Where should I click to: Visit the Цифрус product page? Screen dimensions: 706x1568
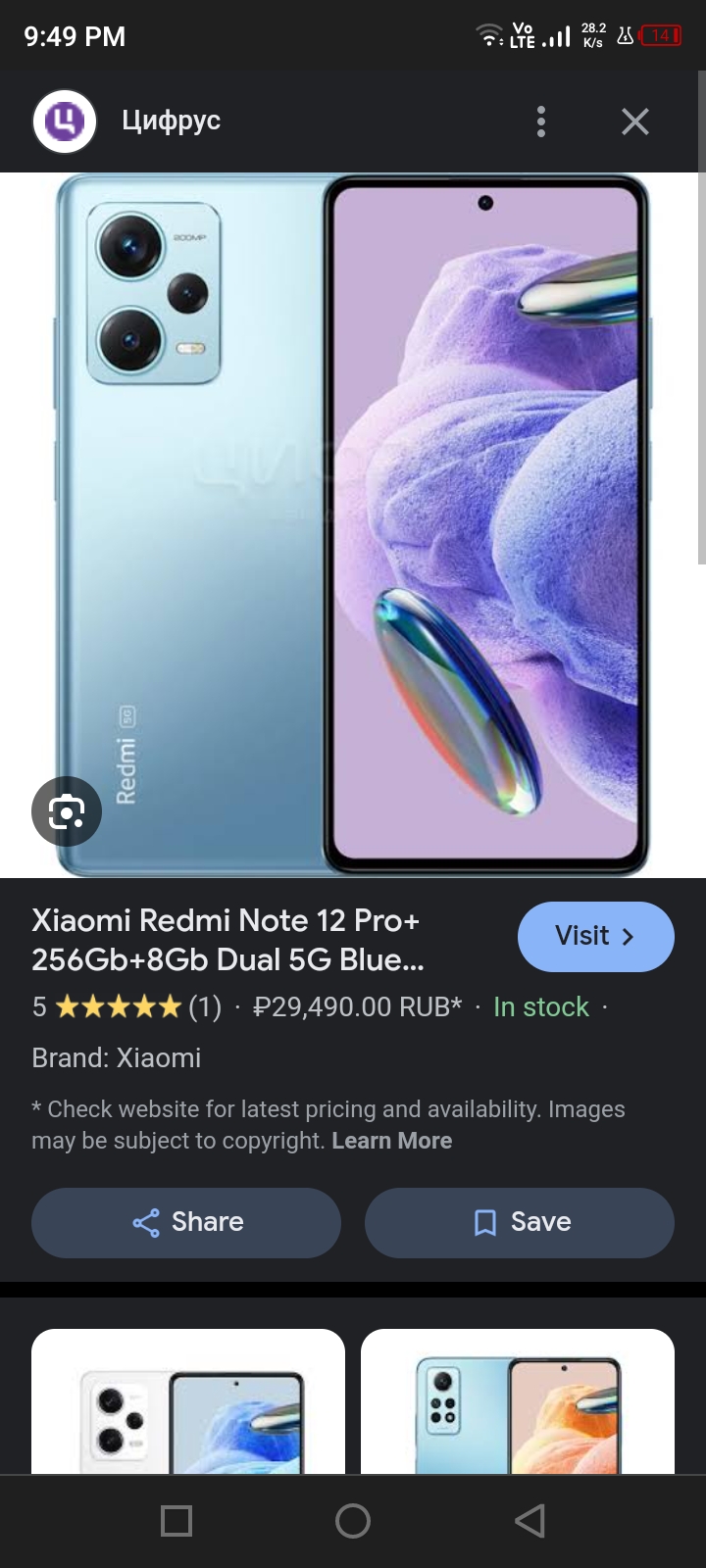click(595, 936)
